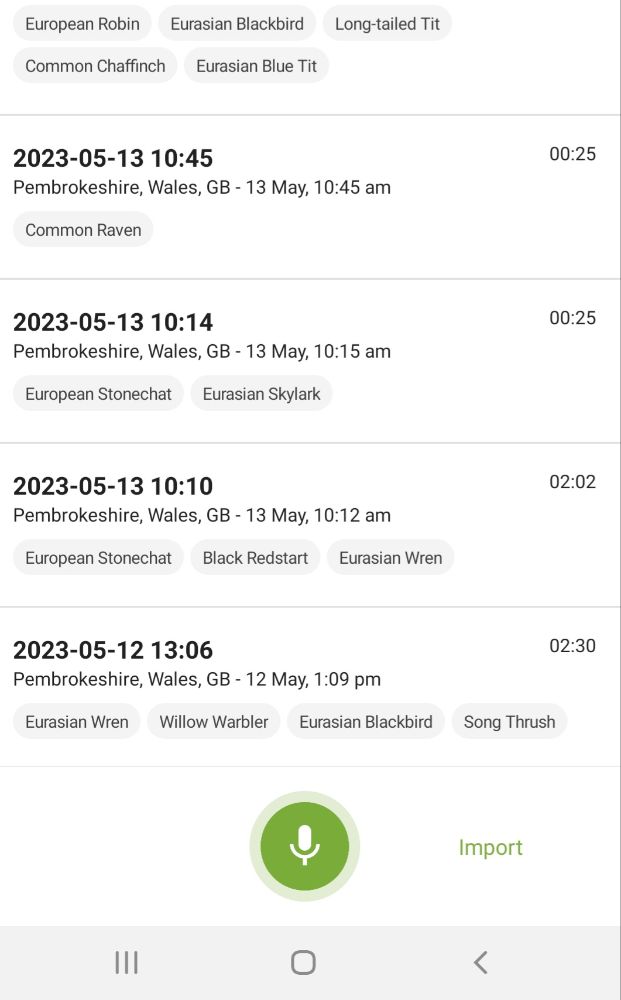Viewport: 621px width, 1000px height.
Task: Tap the Long-tailed Tit chip
Action: coord(387,24)
